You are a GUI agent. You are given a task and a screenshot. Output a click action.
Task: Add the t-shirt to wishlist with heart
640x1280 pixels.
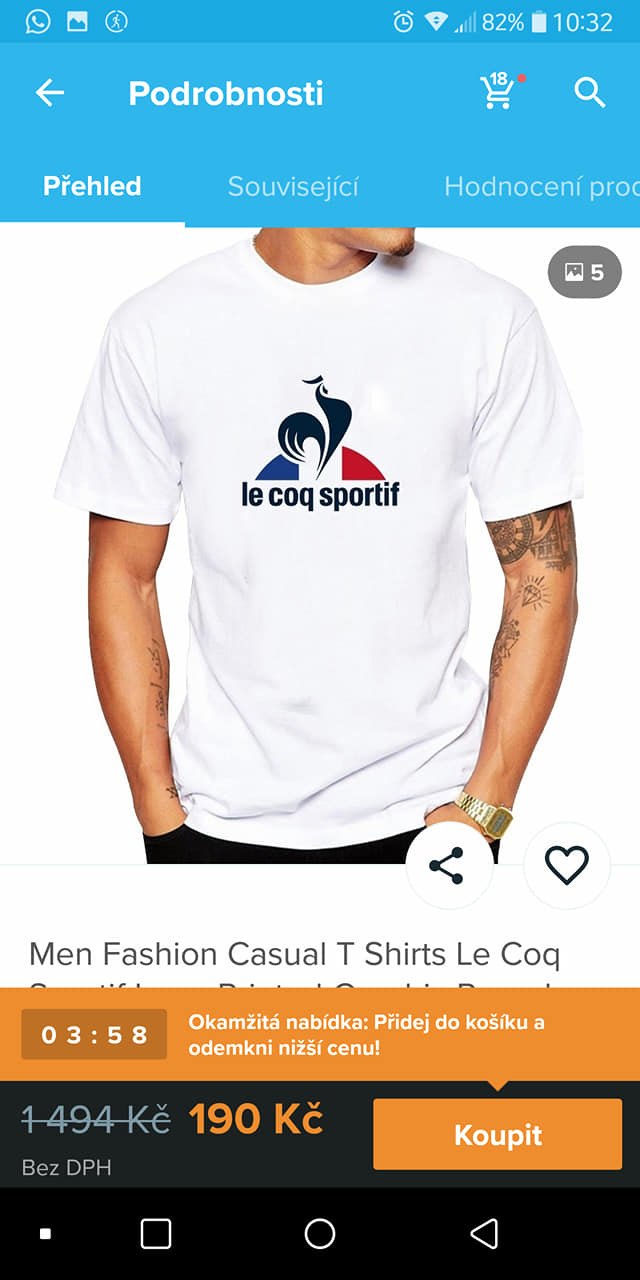click(566, 865)
